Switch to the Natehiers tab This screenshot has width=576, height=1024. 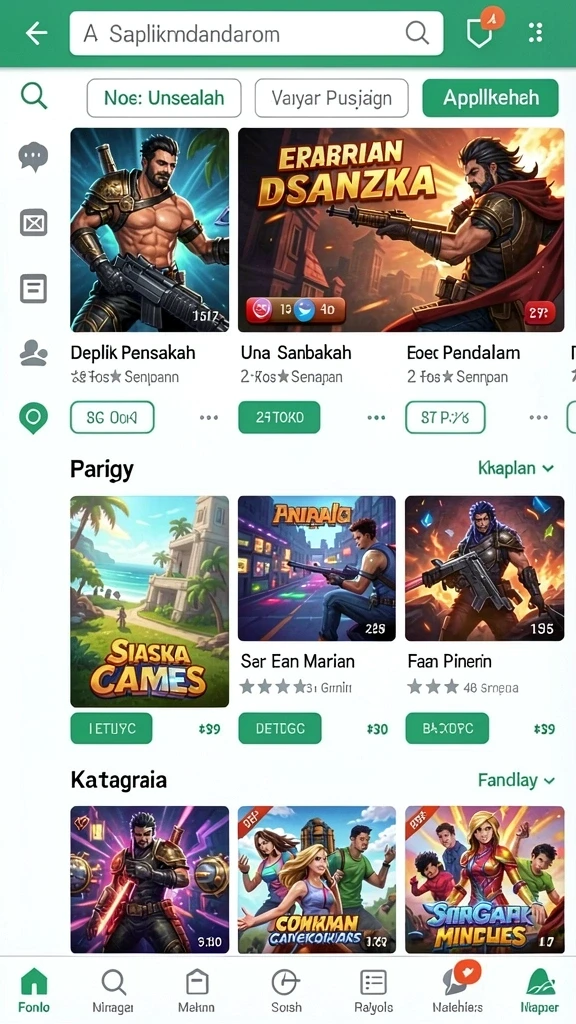point(458,989)
